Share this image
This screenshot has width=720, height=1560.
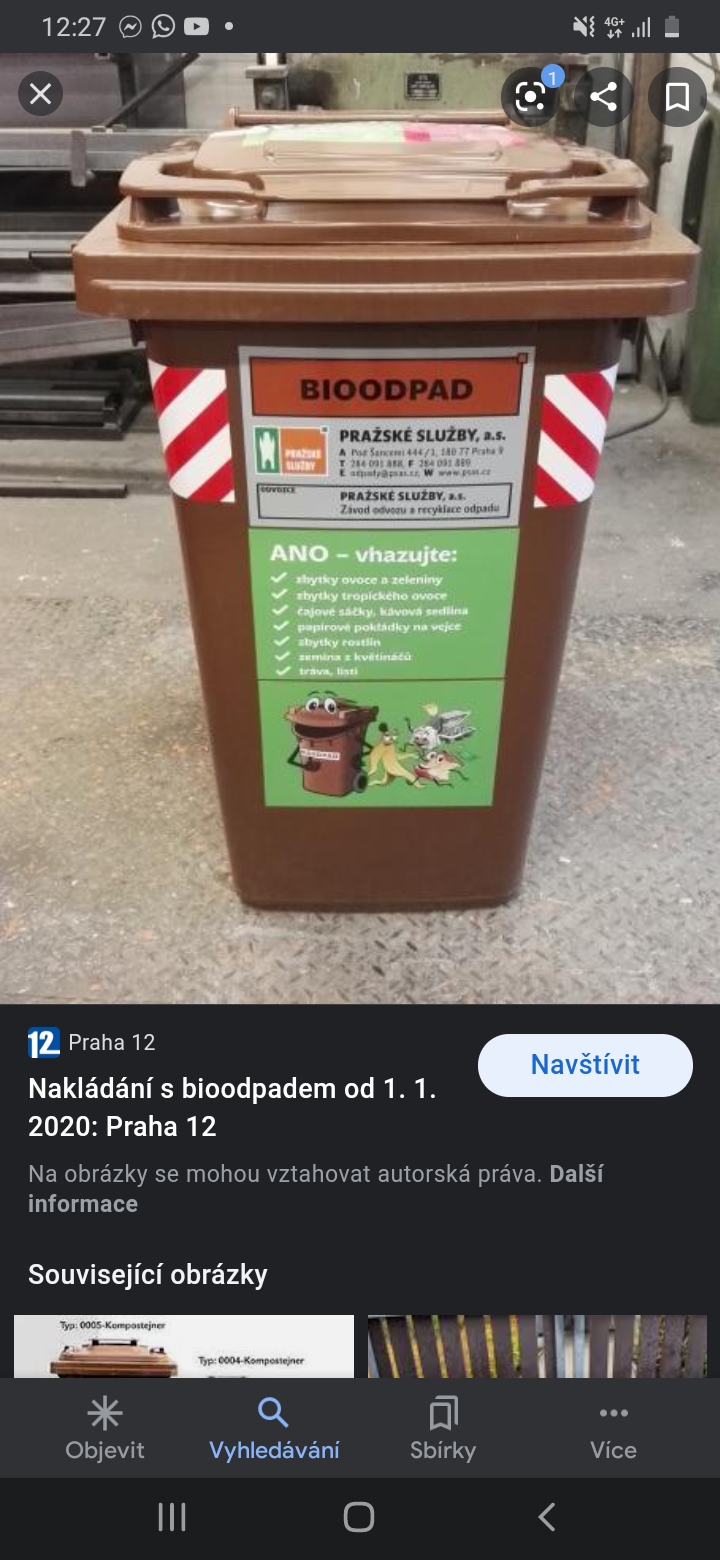603,96
